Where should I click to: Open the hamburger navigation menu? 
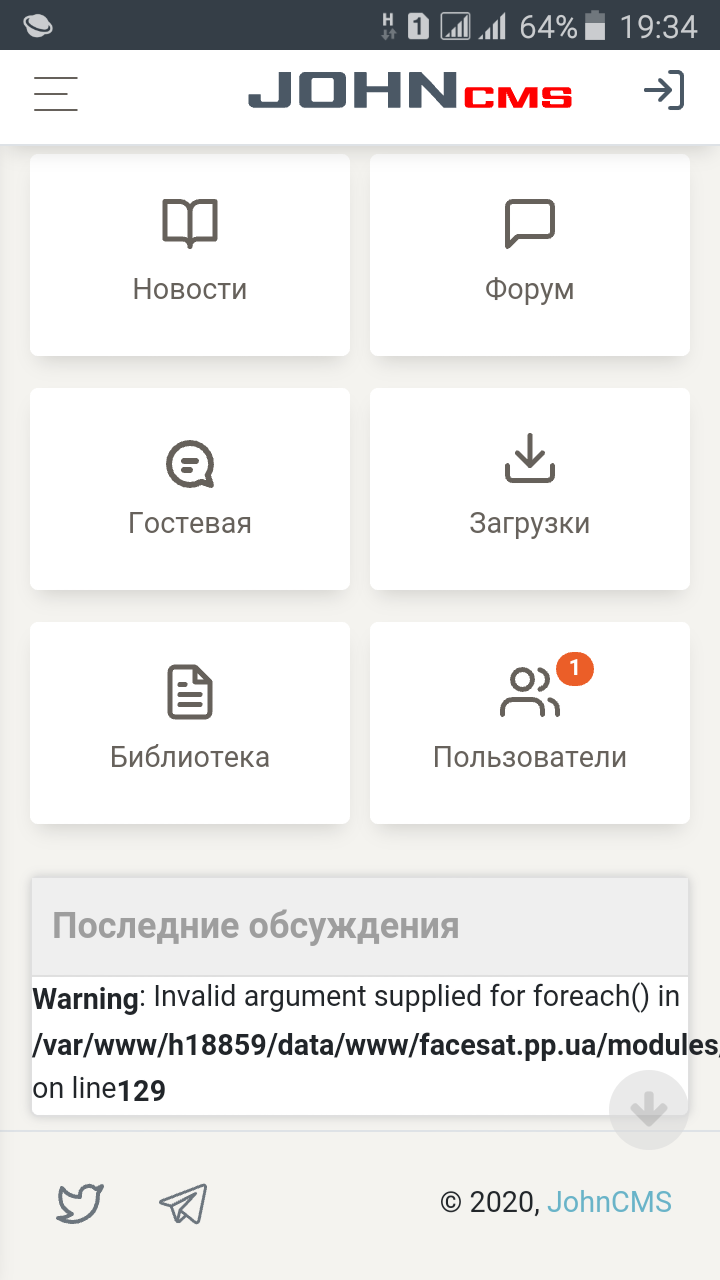click(56, 94)
